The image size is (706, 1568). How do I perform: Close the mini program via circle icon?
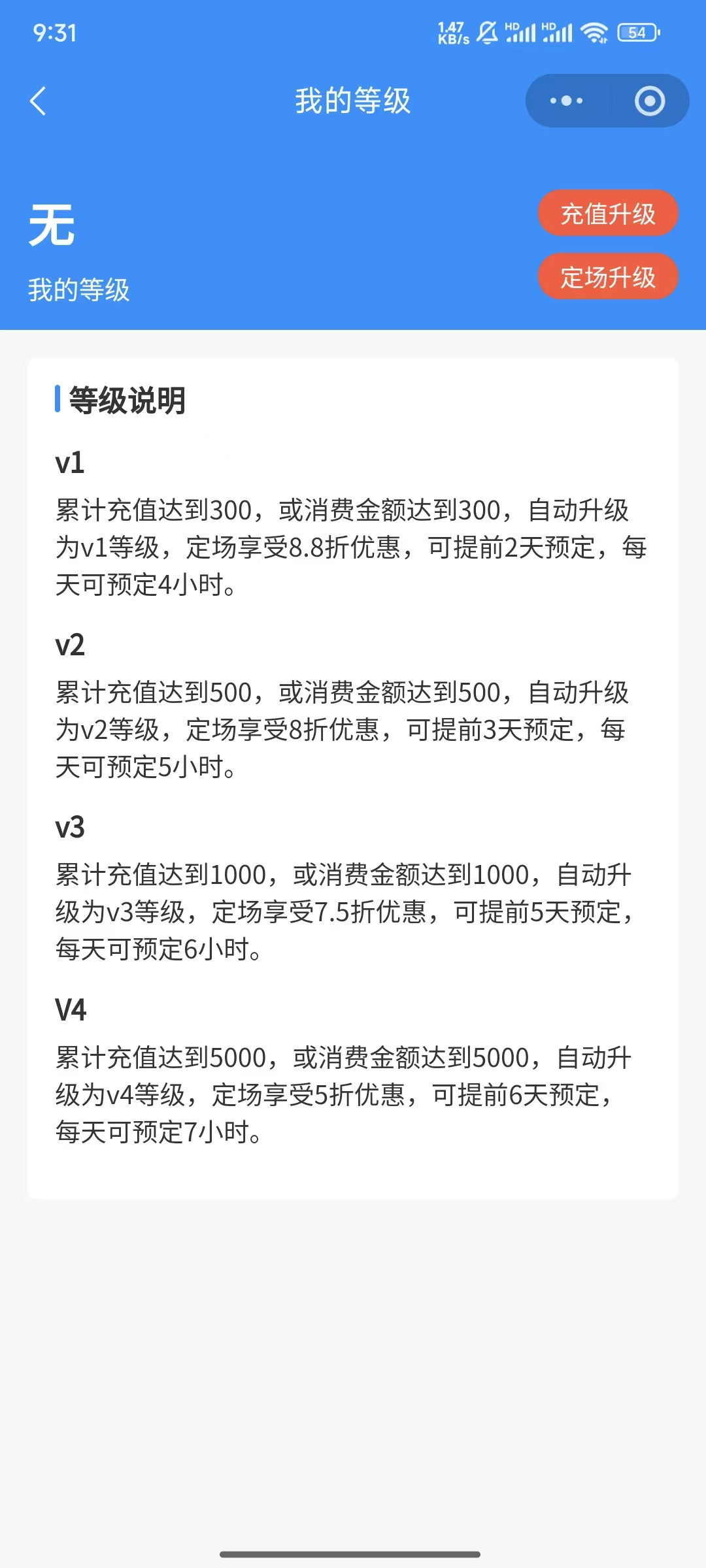pos(649,101)
